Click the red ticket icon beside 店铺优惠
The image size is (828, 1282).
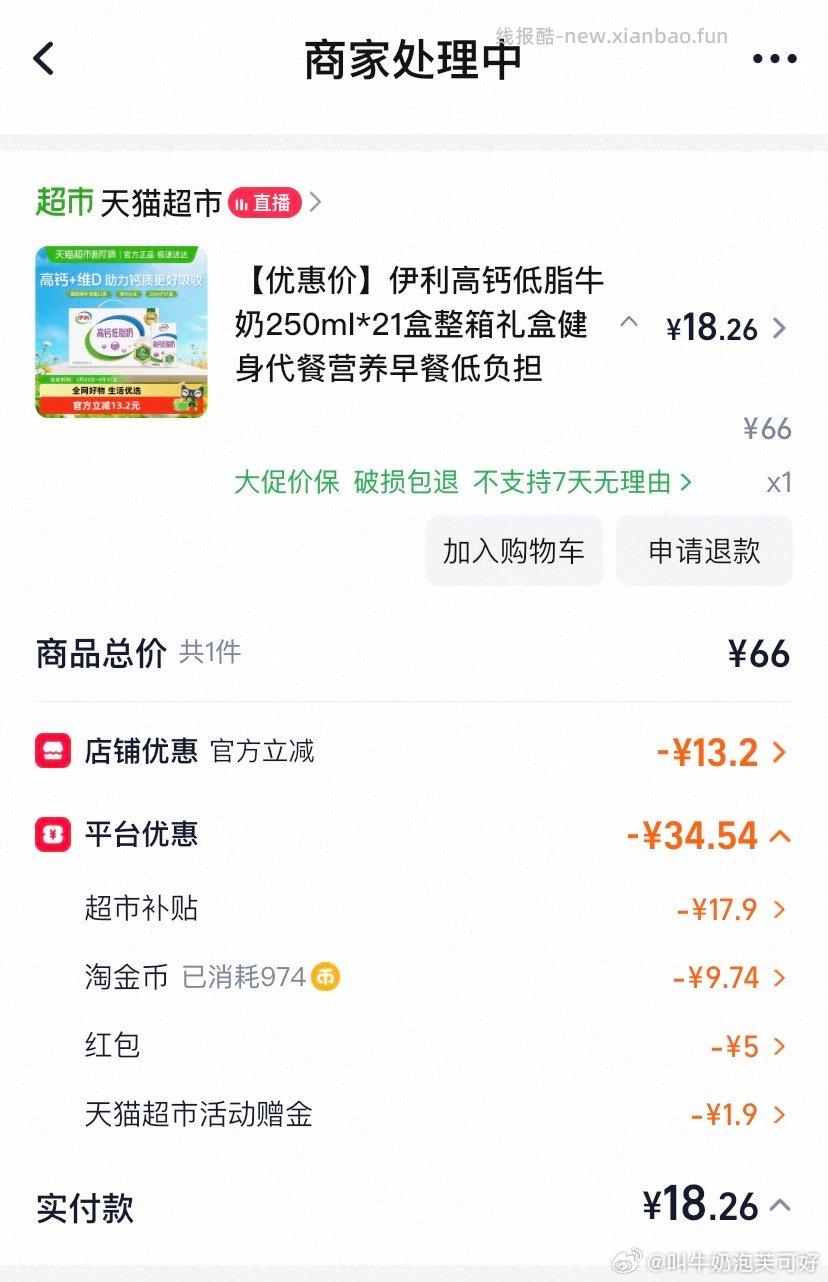coord(51,751)
